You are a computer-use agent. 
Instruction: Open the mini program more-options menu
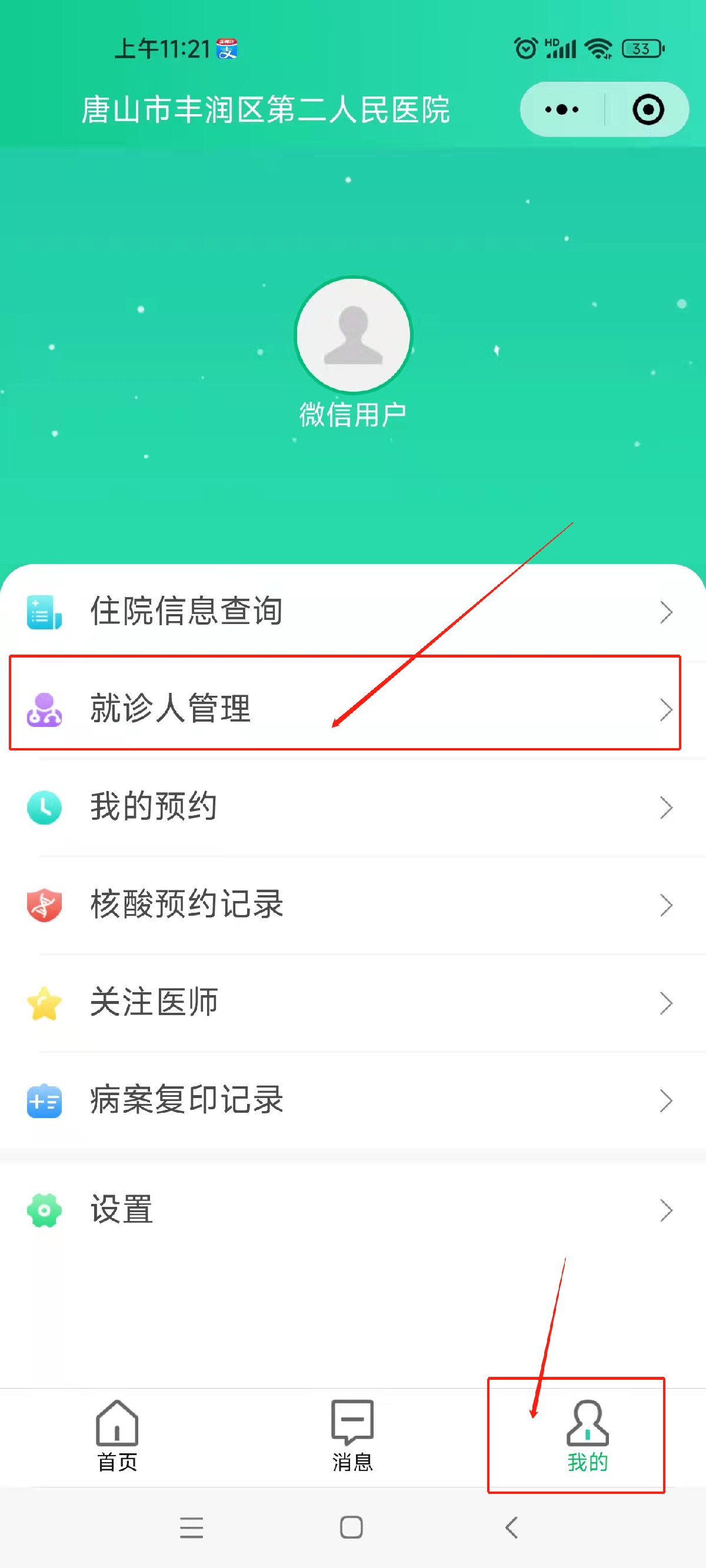[x=562, y=109]
